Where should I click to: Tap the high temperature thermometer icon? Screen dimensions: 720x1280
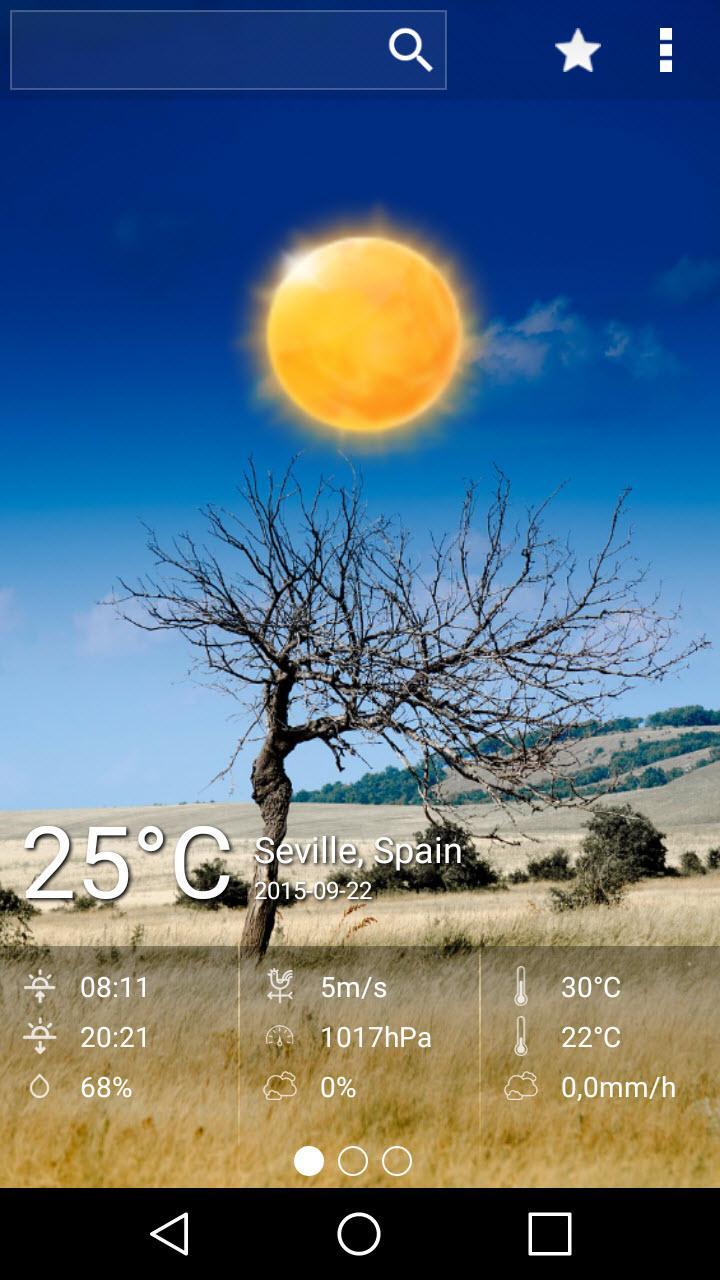522,987
